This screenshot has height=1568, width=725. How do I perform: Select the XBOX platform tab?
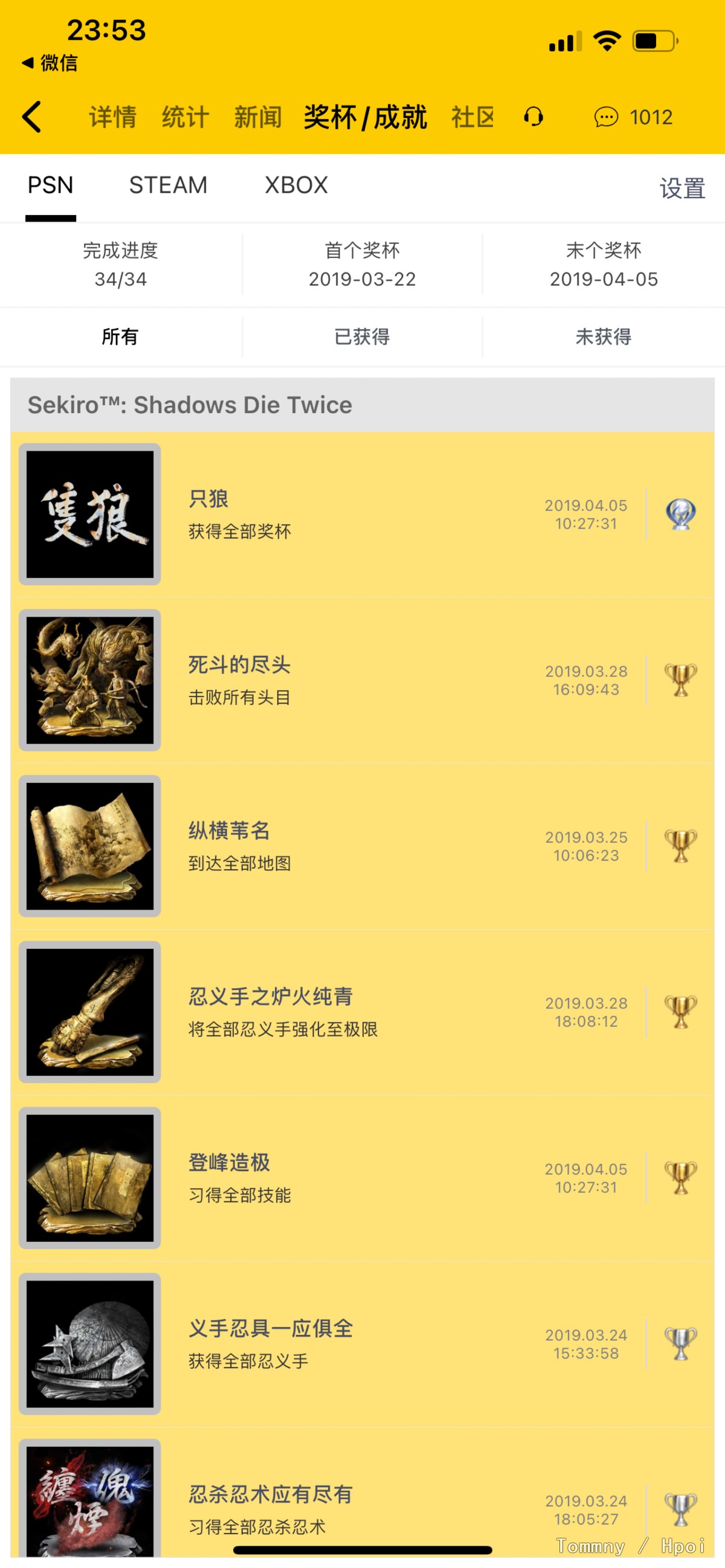(296, 185)
